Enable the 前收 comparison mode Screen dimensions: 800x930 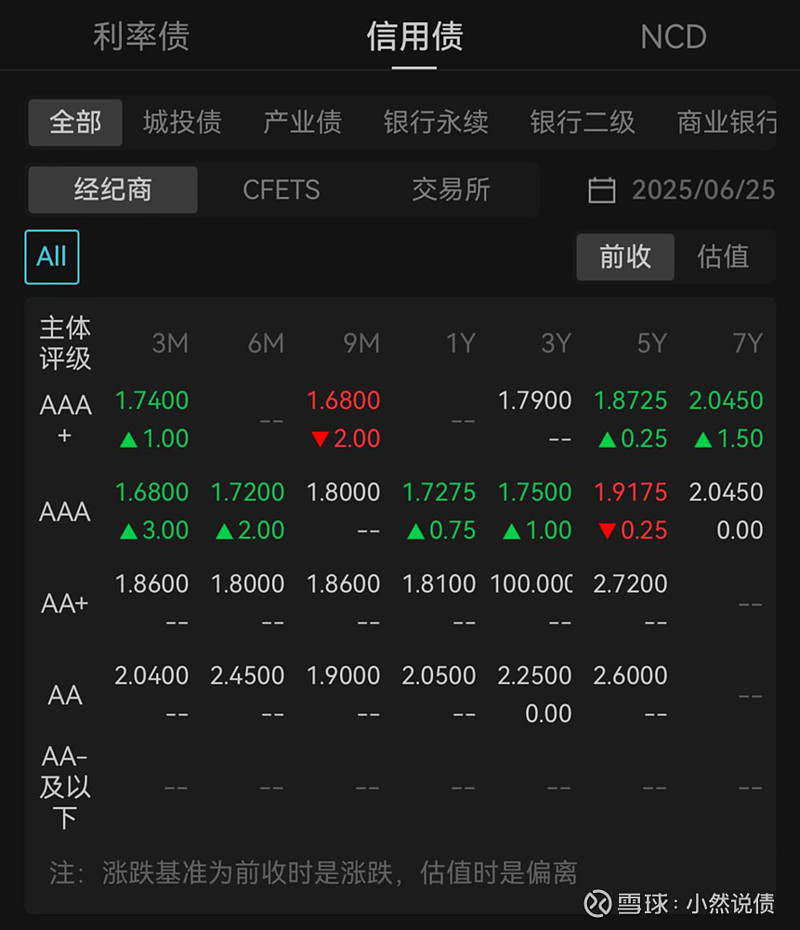pyautogui.click(x=624, y=257)
